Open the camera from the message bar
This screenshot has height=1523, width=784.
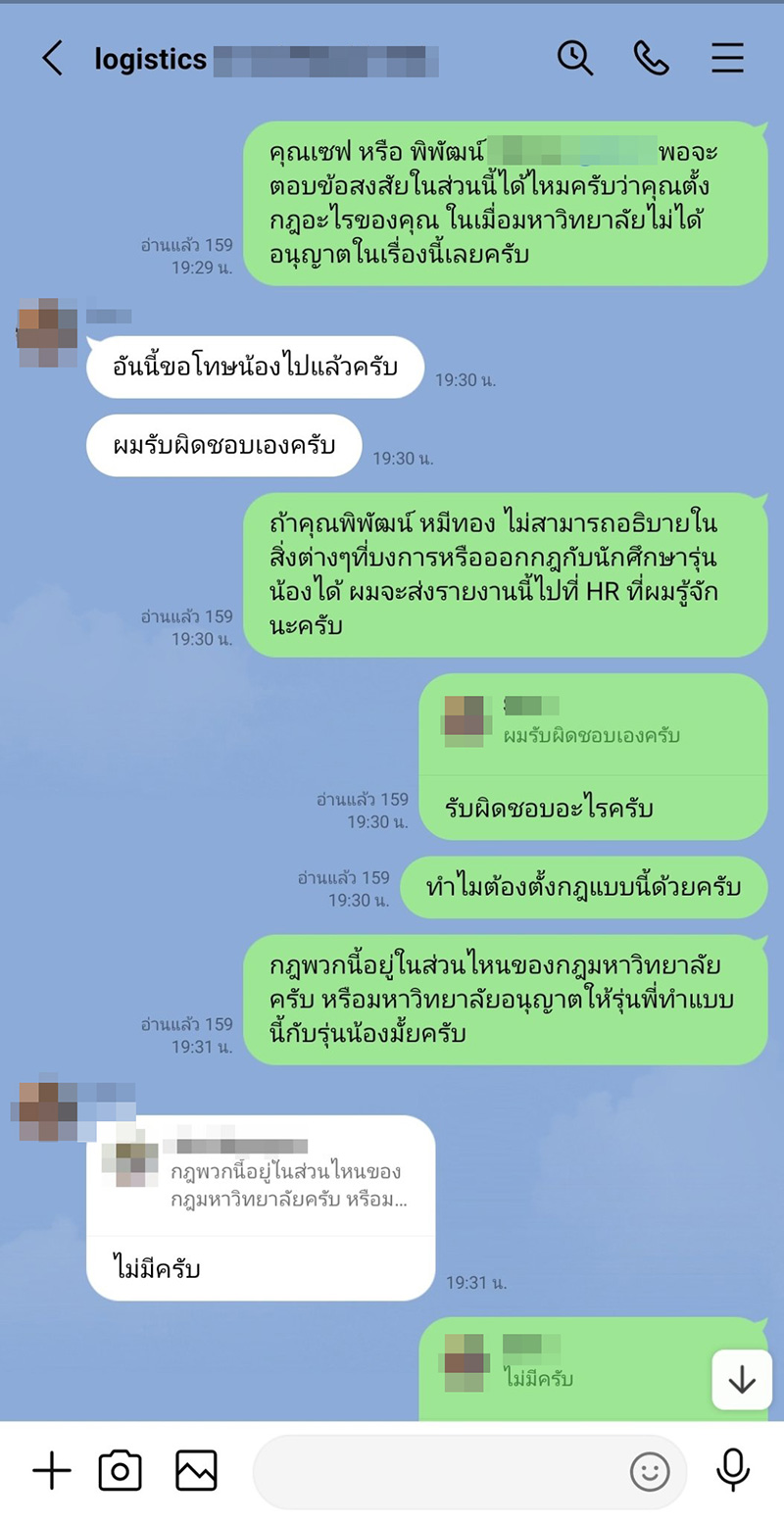(x=121, y=1470)
